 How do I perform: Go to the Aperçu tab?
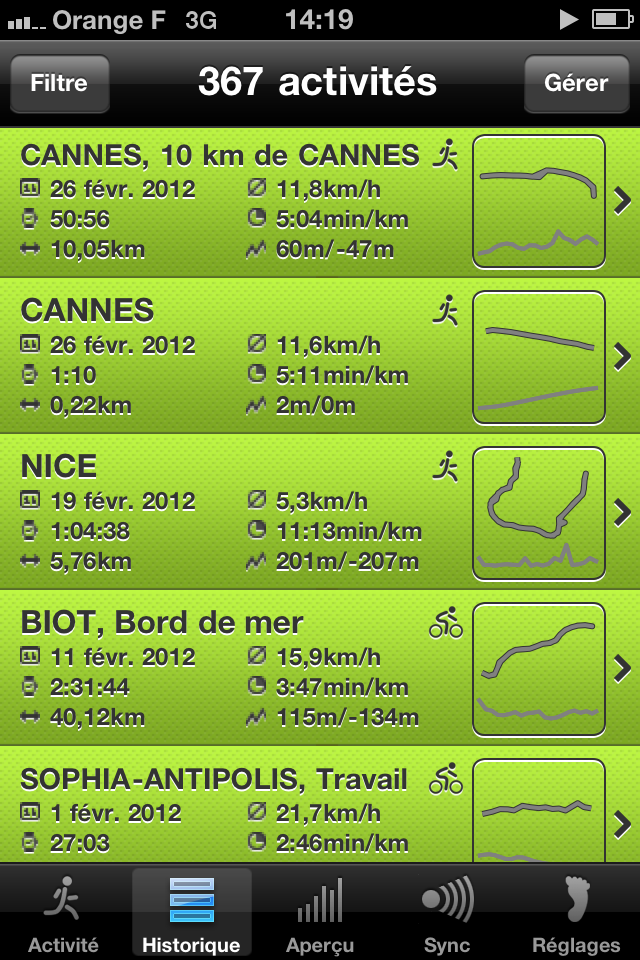pyautogui.click(x=320, y=914)
